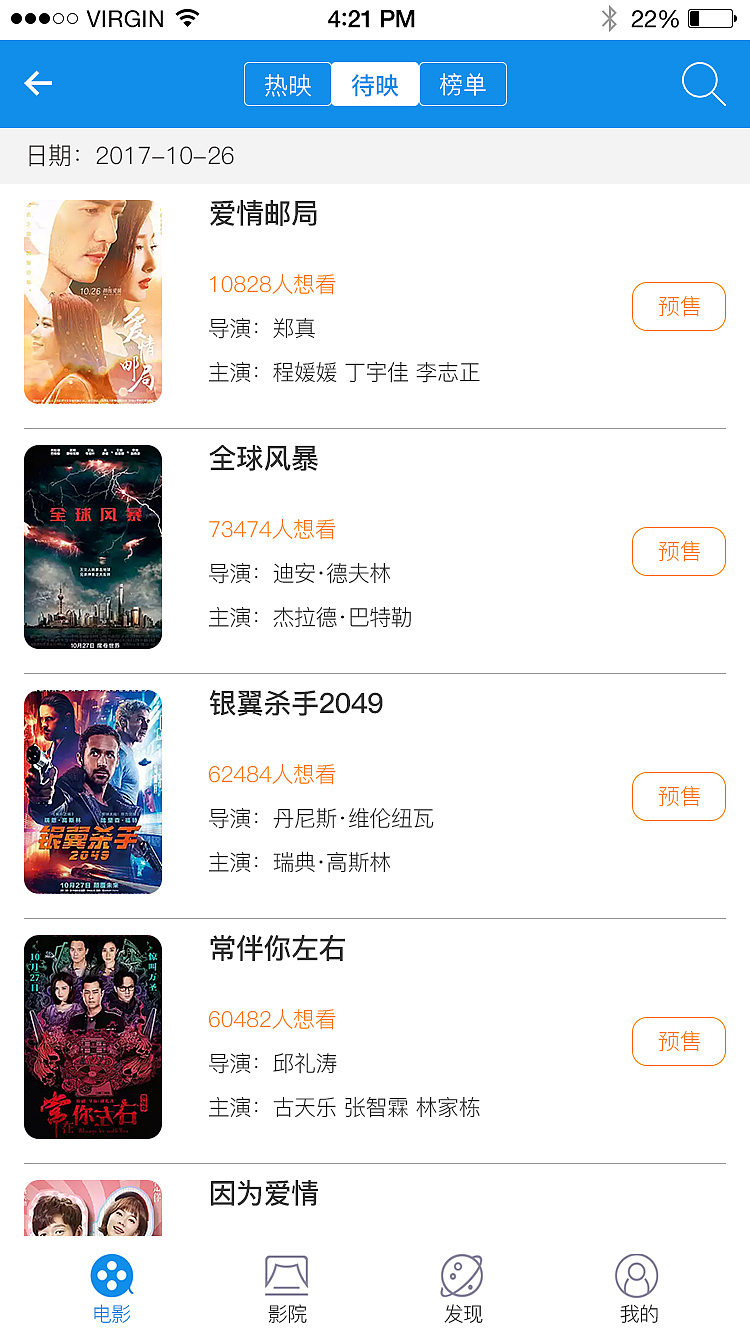Viewport: 750px width, 1334px height.
Task: Tap the 预售 button beside 银翼杀手2049
Action: [678, 796]
